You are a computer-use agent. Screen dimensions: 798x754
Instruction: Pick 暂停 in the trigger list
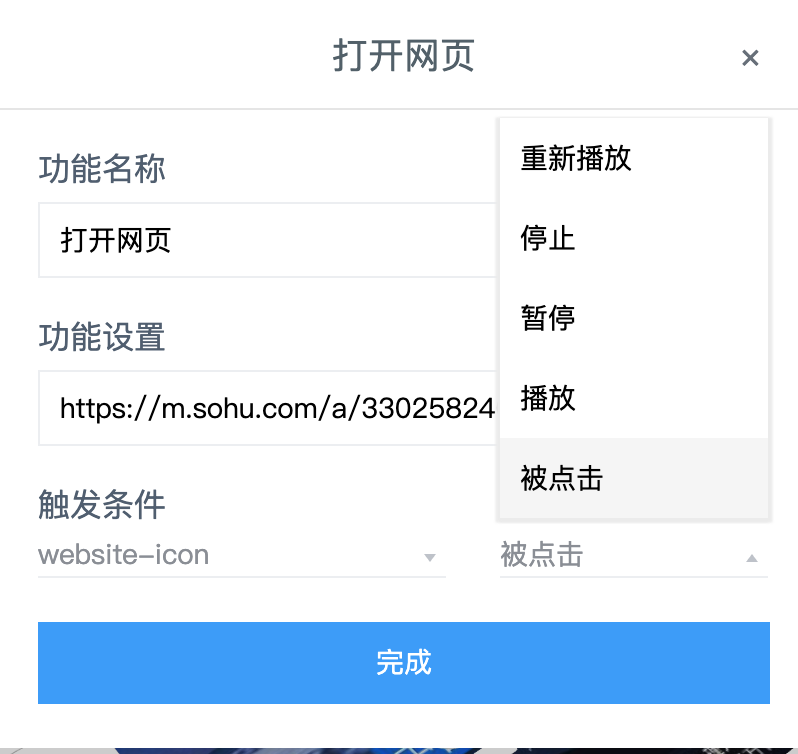coord(633,318)
